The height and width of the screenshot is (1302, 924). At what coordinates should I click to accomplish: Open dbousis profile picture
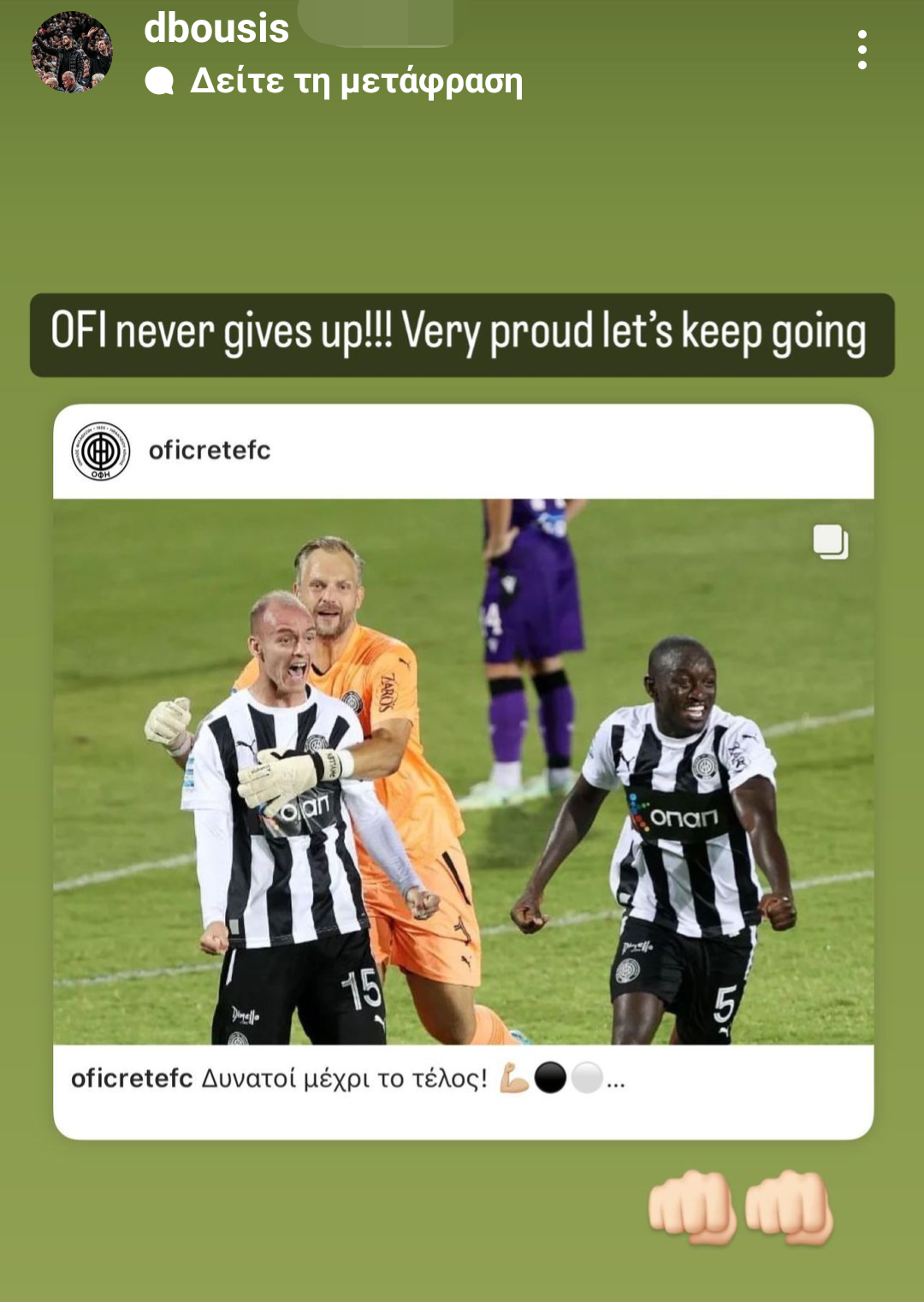(72, 52)
